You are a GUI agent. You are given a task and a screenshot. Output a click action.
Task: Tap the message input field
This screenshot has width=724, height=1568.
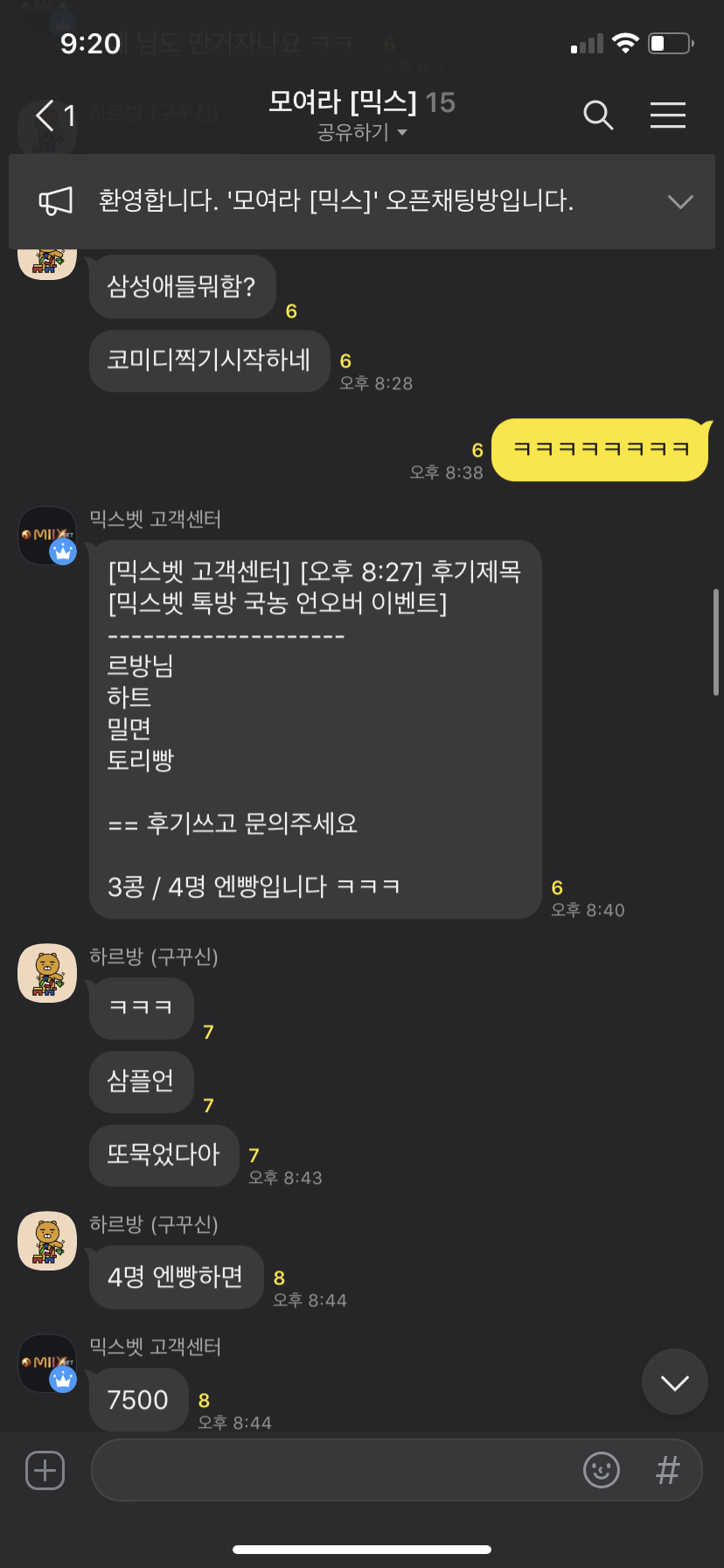(x=332, y=1470)
